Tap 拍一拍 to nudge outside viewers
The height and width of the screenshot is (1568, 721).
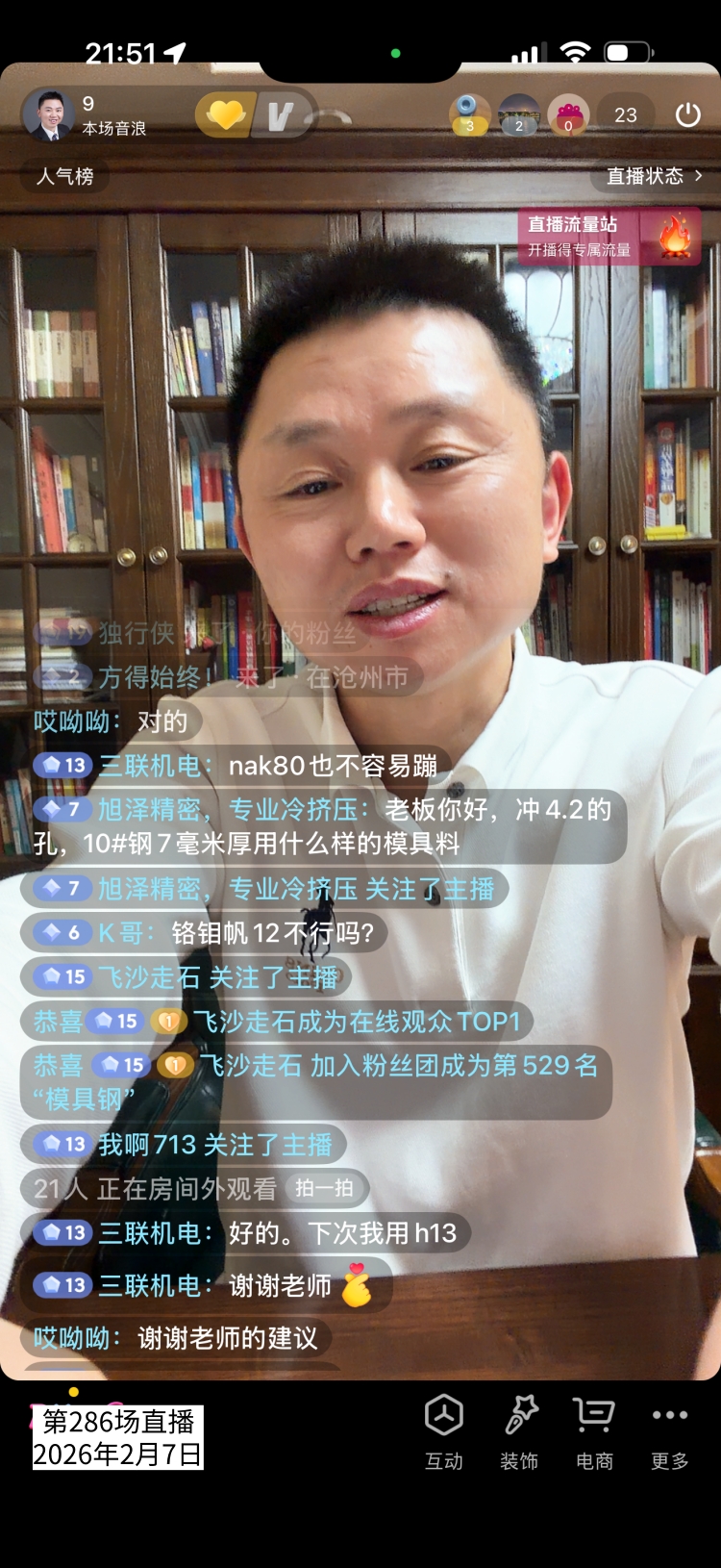point(324,1189)
